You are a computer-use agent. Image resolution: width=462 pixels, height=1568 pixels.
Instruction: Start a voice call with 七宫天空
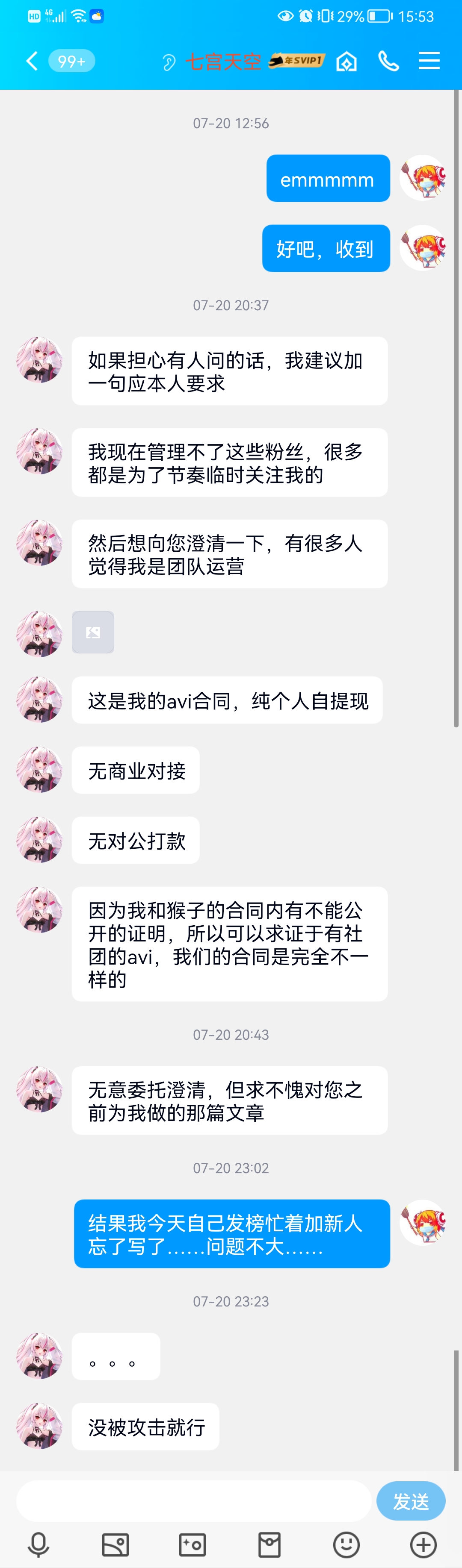tap(388, 62)
